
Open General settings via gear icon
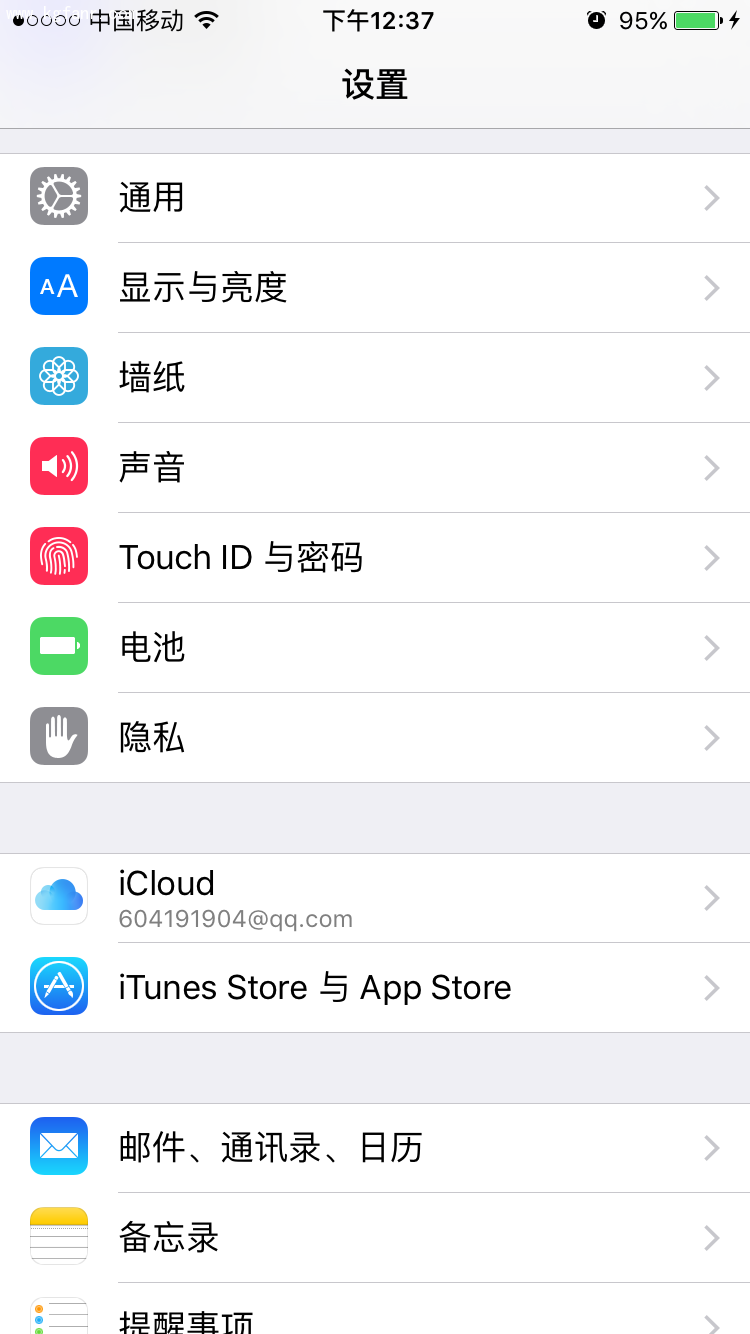(58, 196)
